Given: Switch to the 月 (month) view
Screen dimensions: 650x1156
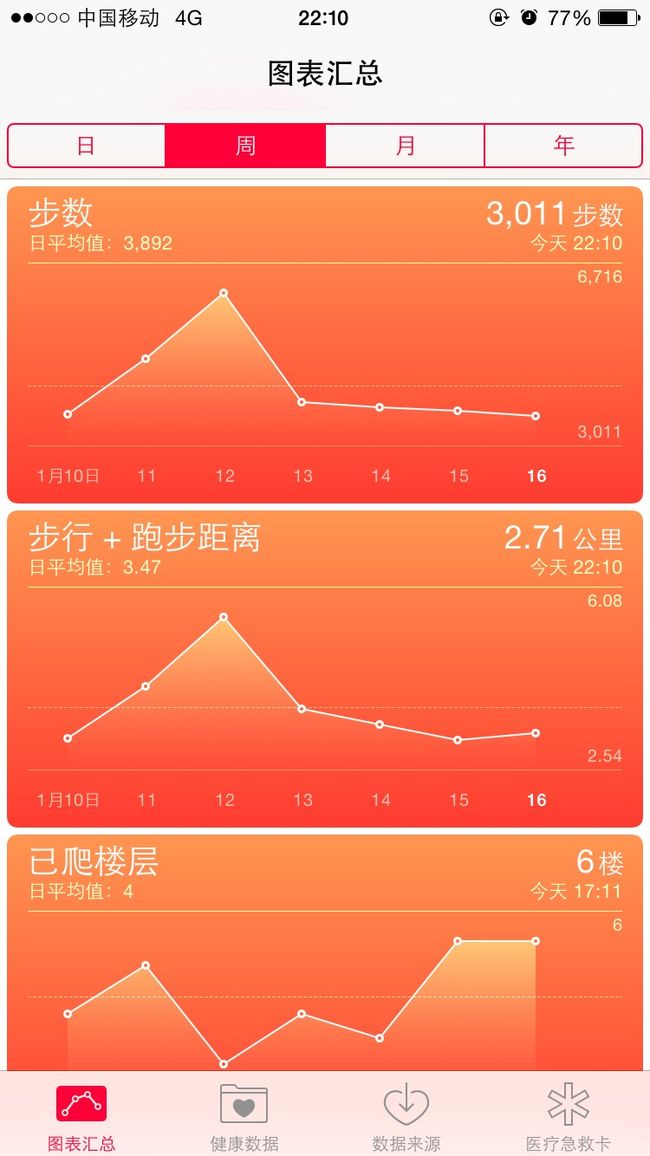Looking at the screenshot, I should (x=405, y=145).
